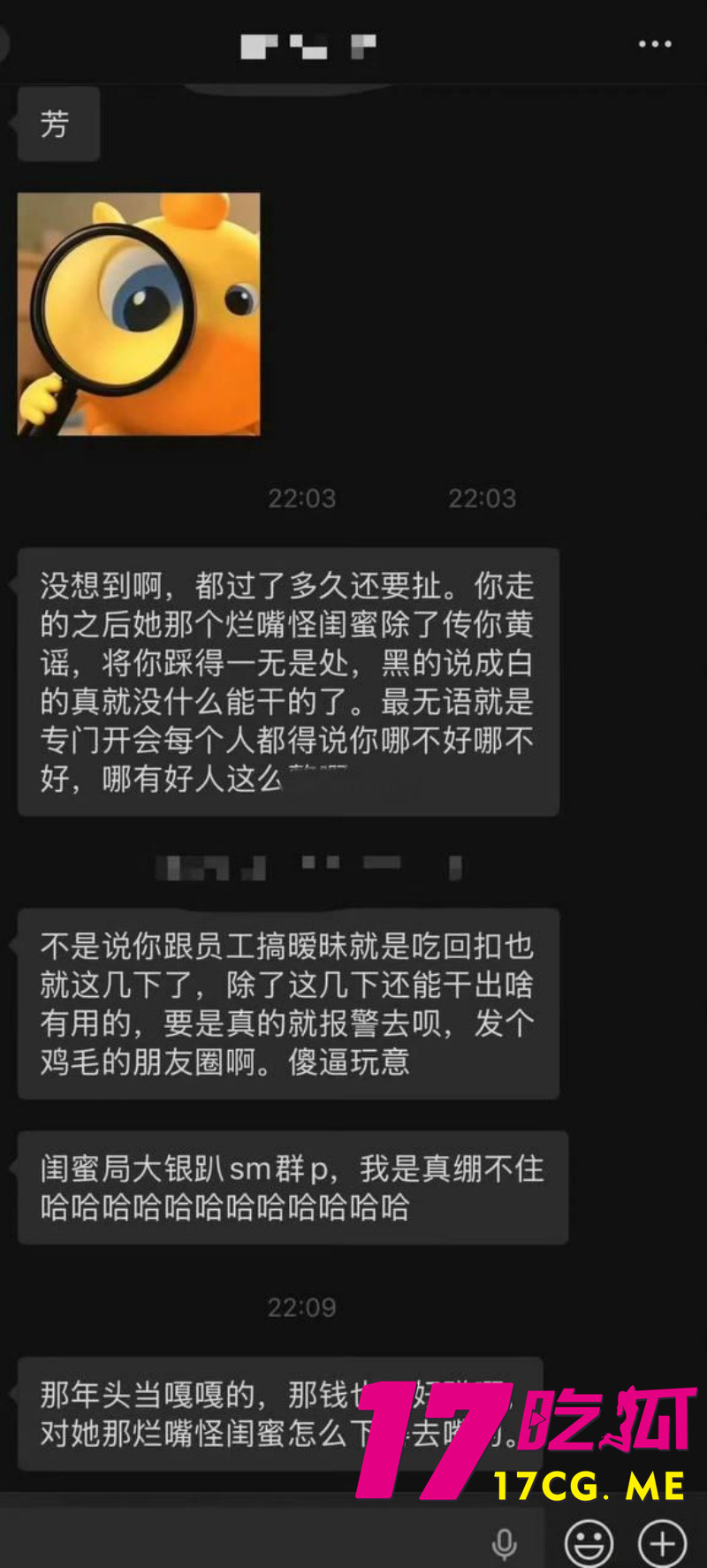
Task: Tap the right 22:03 timestamp
Action: coord(482,498)
